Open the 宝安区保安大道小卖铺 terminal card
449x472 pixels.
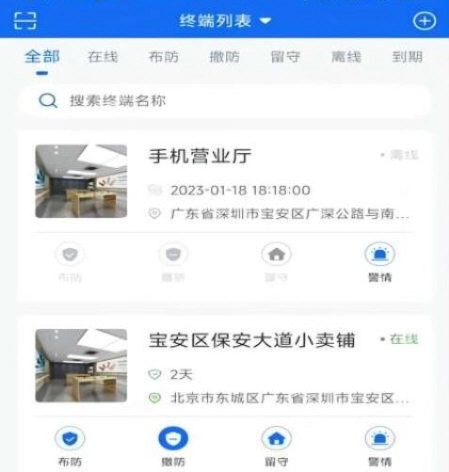click(x=225, y=366)
